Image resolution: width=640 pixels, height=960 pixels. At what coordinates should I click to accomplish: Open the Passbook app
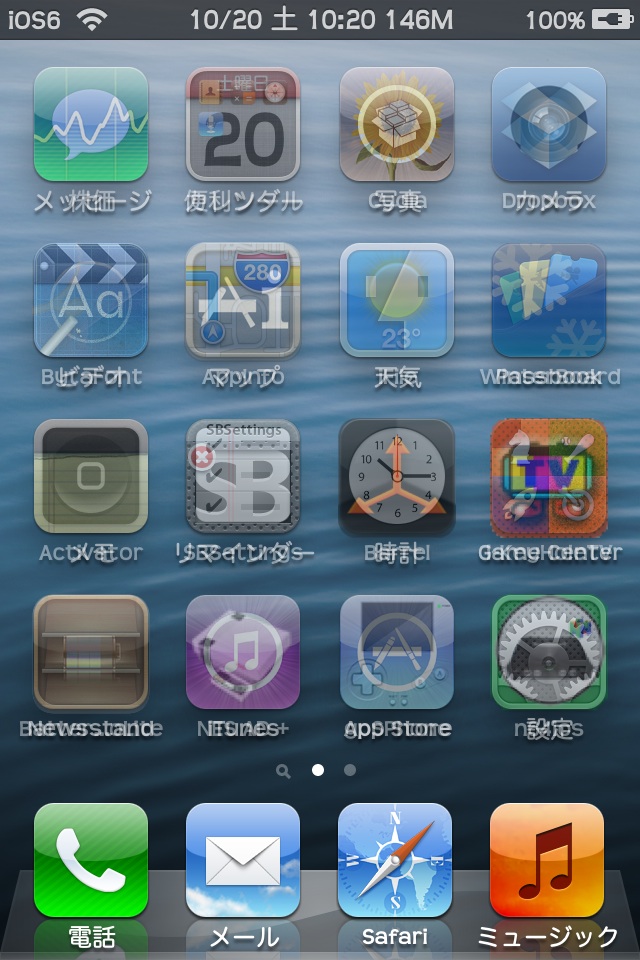click(548, 300)
